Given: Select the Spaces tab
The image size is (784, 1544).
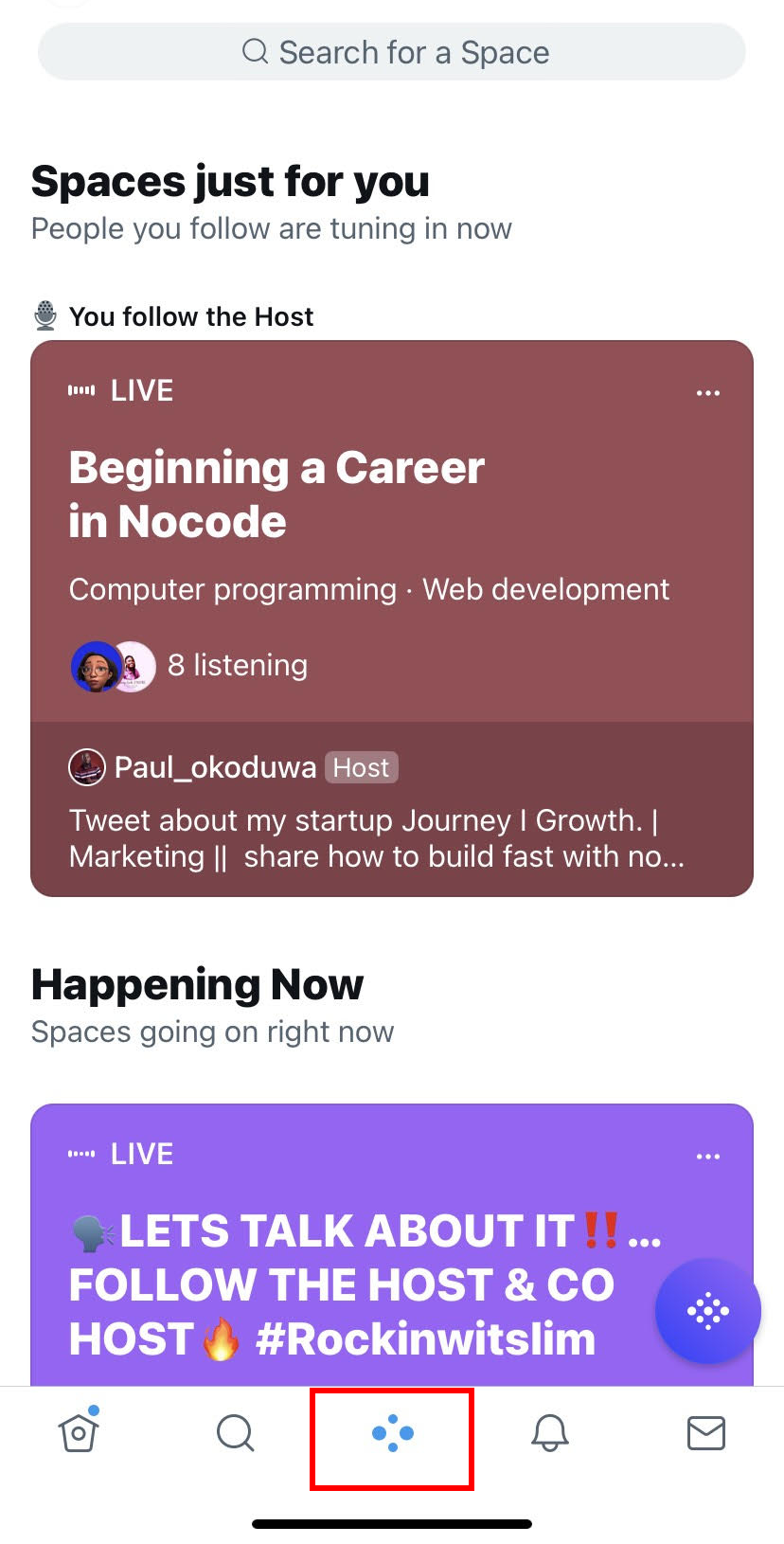Looking at the screenshot, I should (392, 1434).
